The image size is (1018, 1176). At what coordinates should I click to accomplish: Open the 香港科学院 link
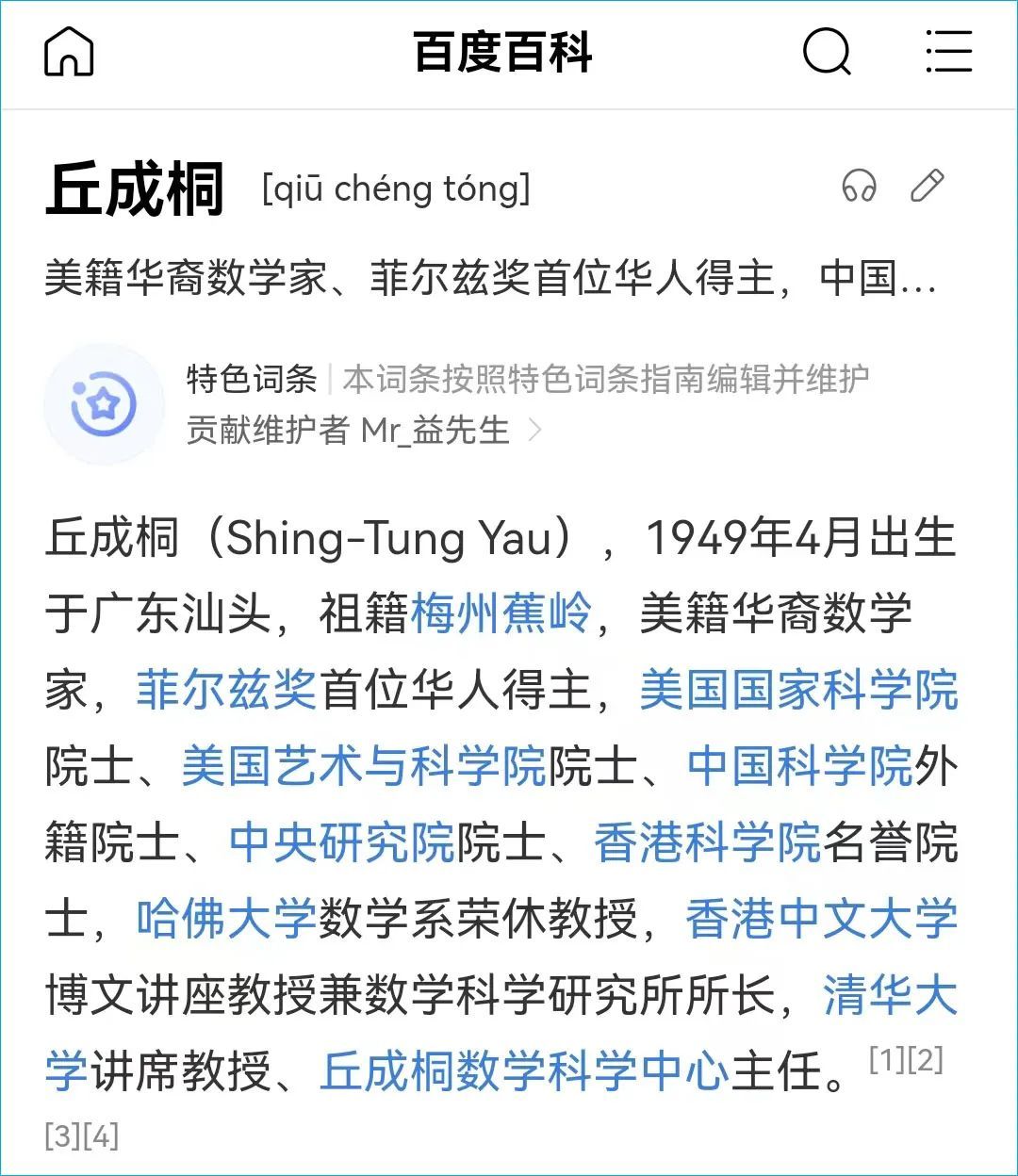707,841
